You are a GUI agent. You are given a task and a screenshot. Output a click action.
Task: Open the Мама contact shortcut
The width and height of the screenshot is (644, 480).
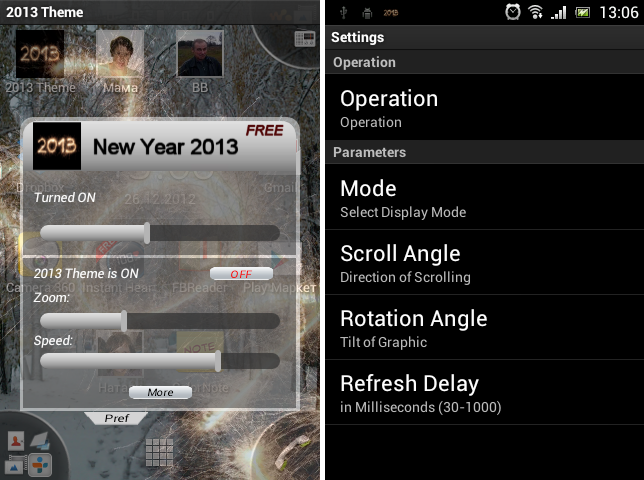coord(120,54)
